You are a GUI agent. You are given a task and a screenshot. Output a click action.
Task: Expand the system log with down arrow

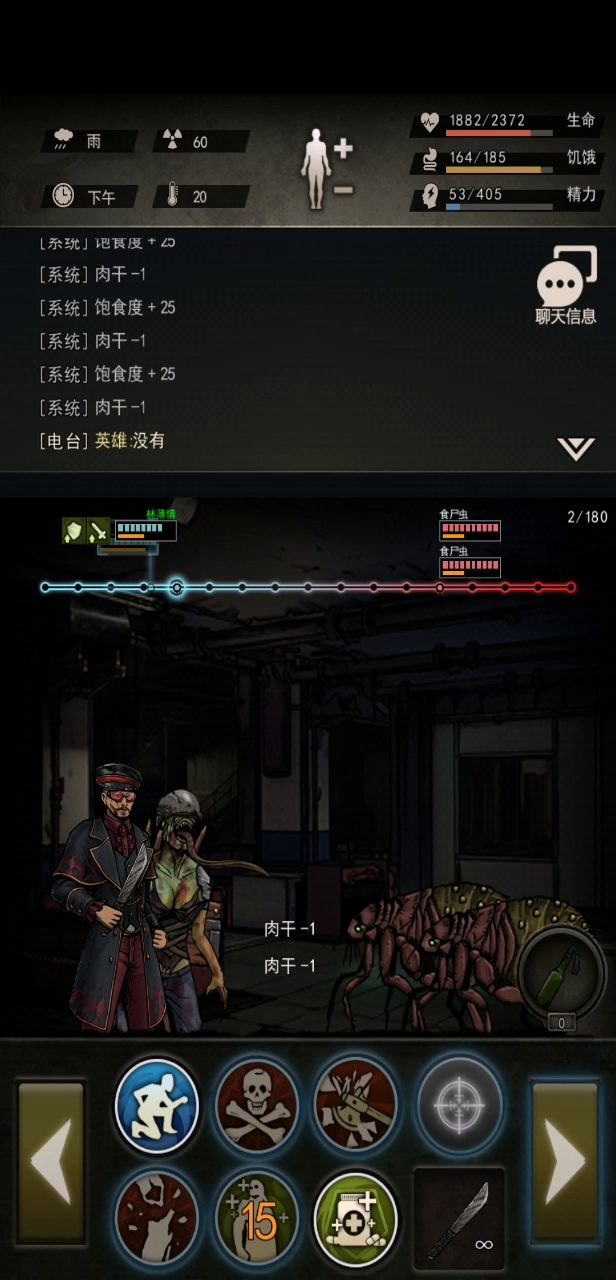(x=576, y=448)
